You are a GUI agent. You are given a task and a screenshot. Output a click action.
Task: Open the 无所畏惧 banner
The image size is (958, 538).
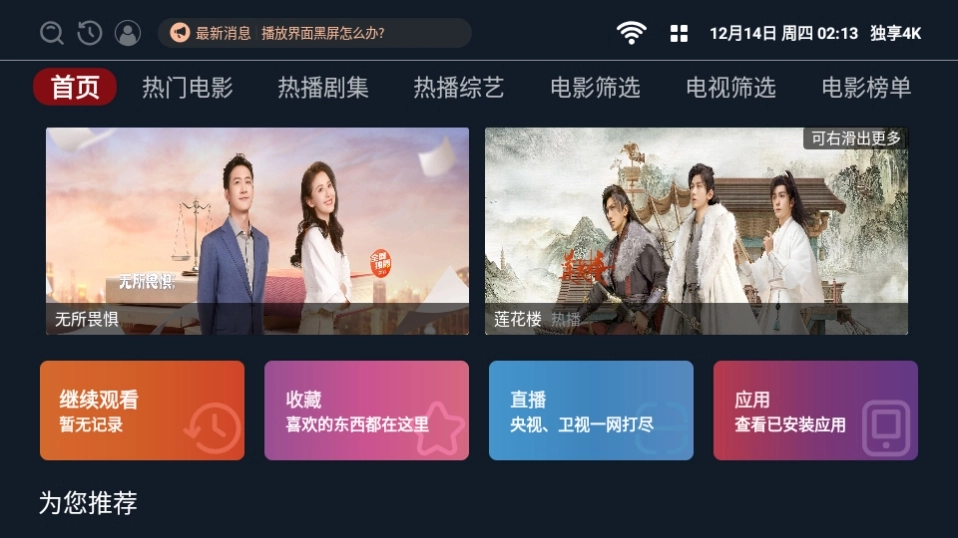click(257, 230)
